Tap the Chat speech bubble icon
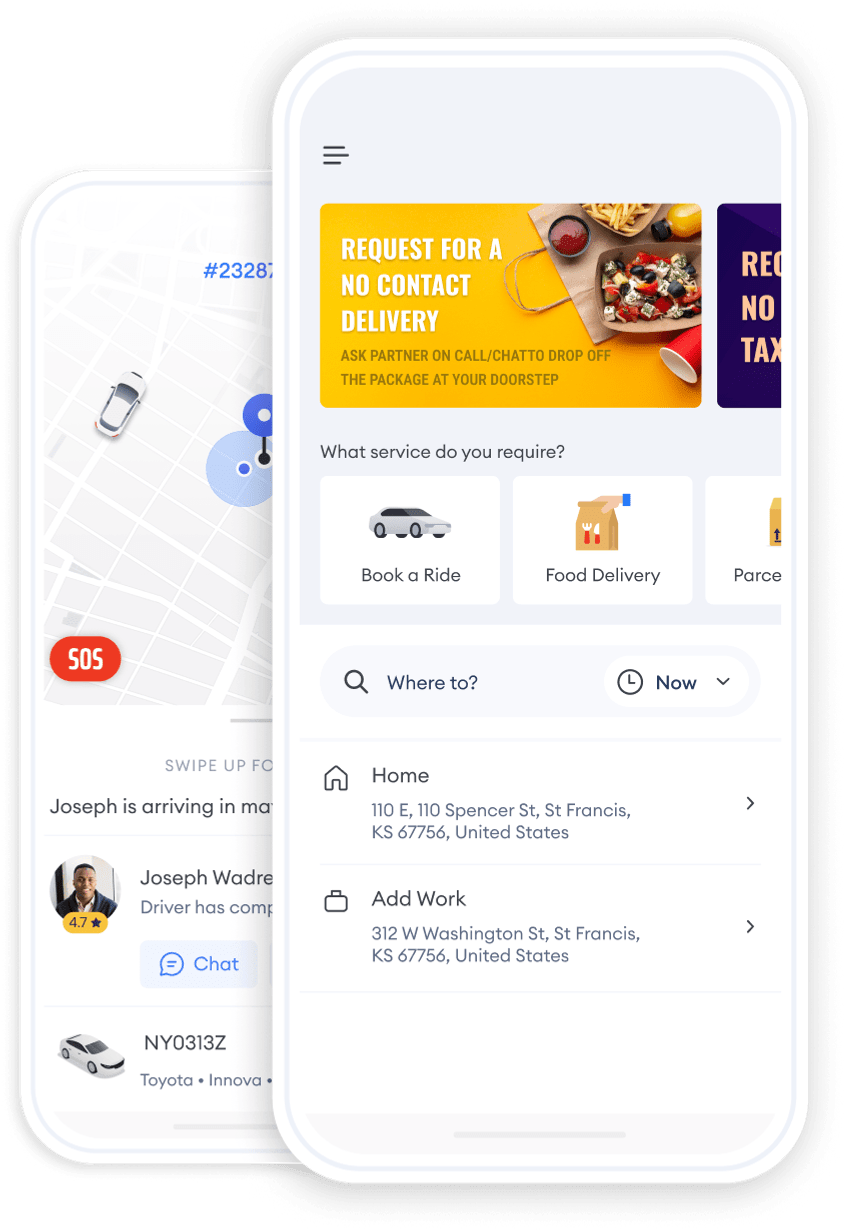The width and height of the screenshot is (844, 1230). click(171, 963)
